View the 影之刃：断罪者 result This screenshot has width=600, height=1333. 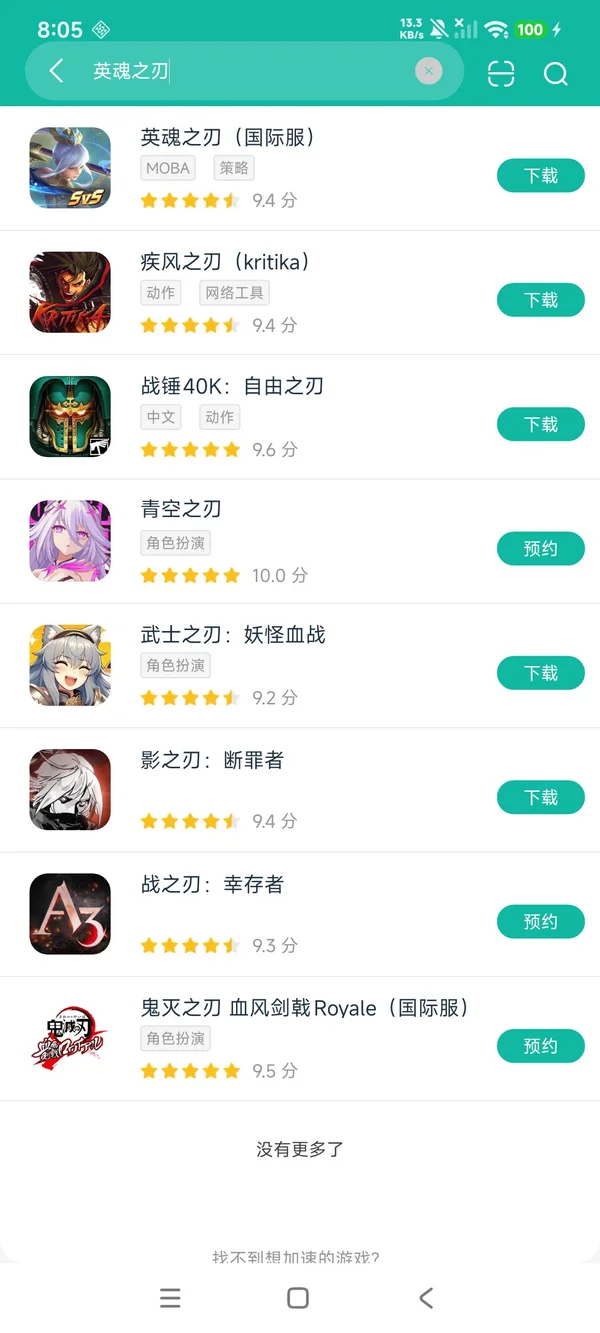coord(212,760)
